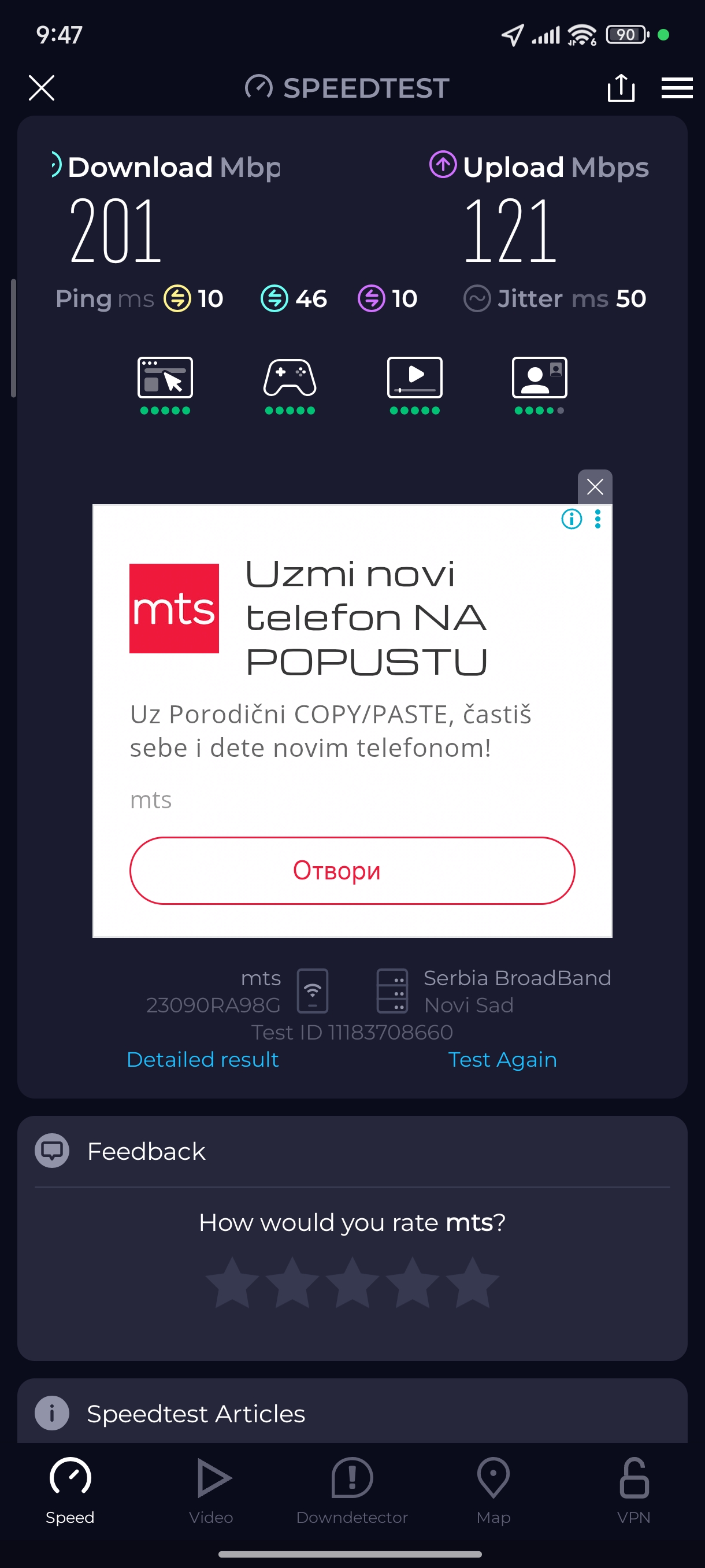Dismiss the mts advertisement

pyautogui.click(x=594, y=486)
